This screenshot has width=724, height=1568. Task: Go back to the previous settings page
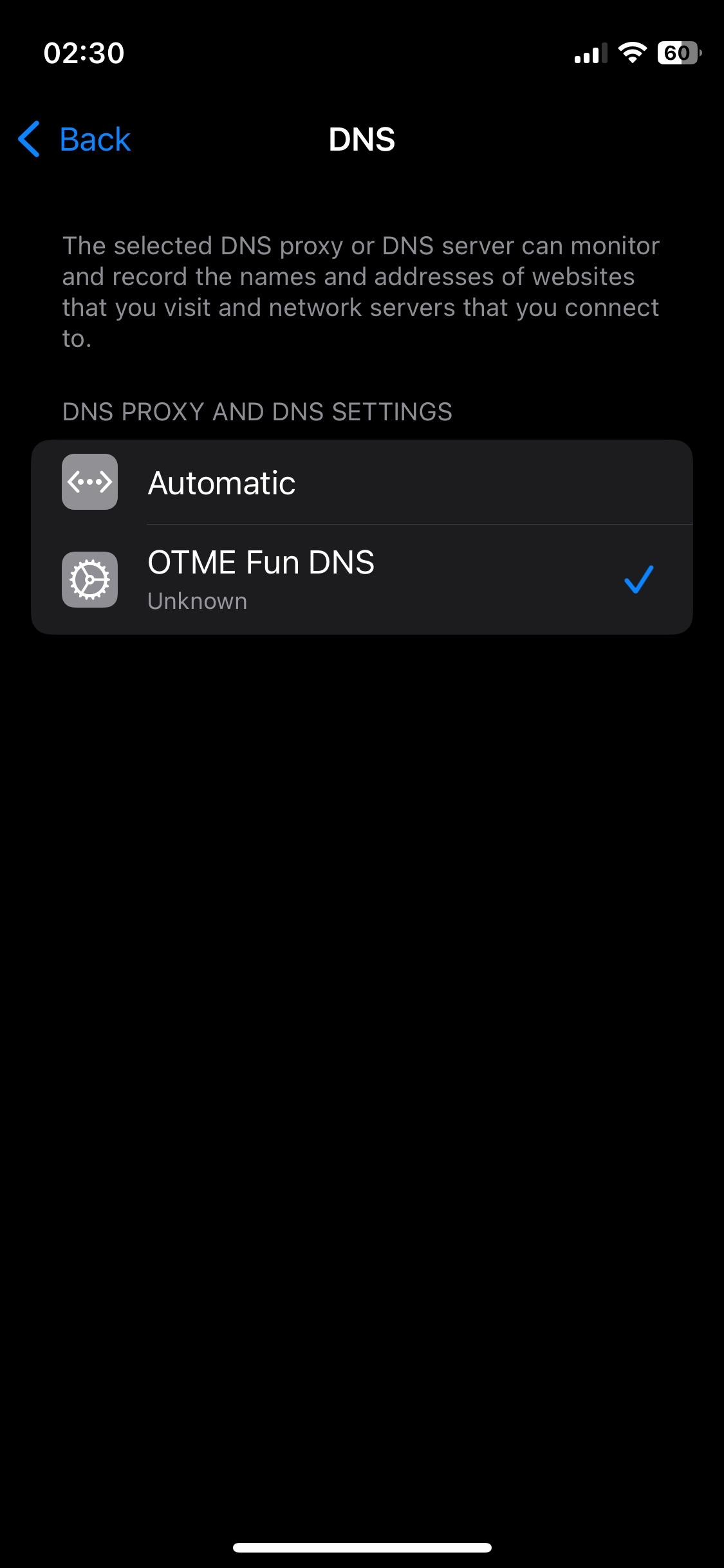[75, 139]
